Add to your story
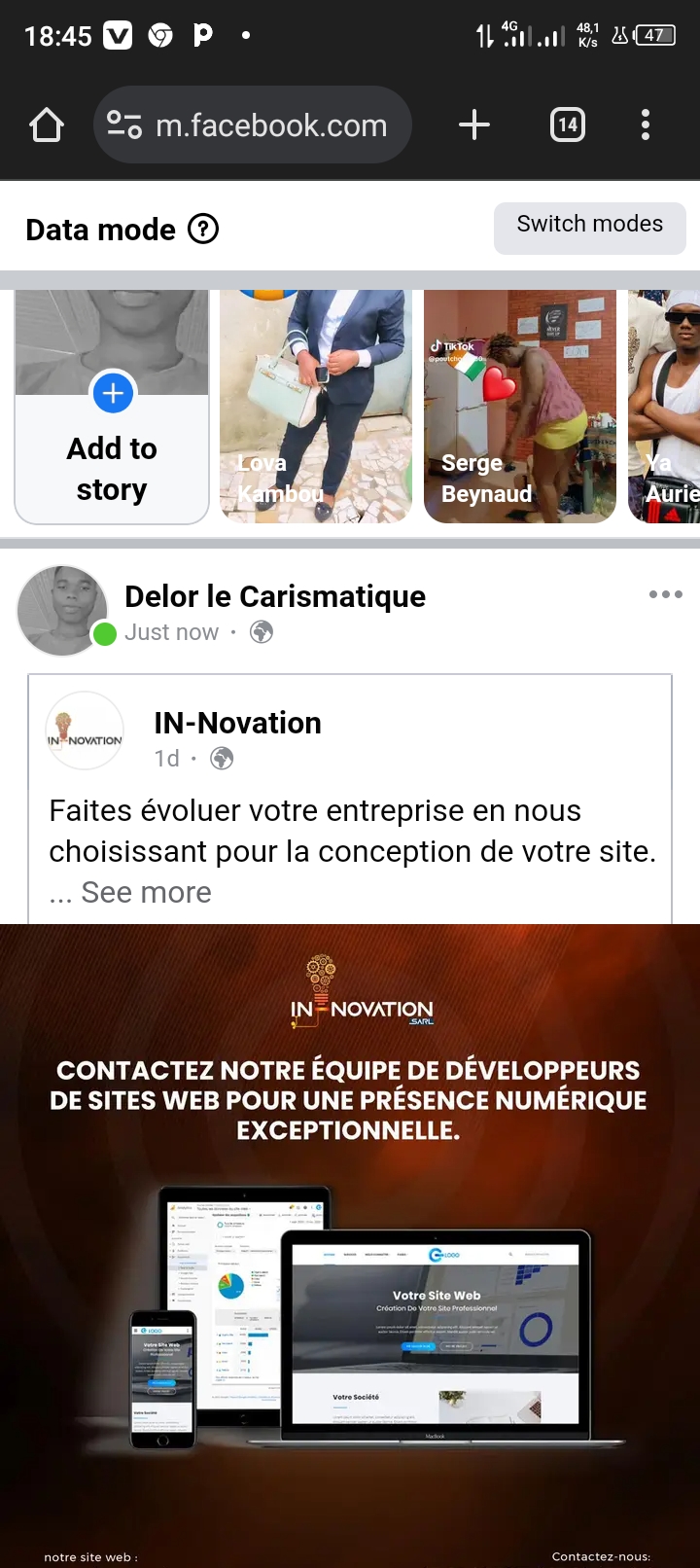 [x=112, y=409]
